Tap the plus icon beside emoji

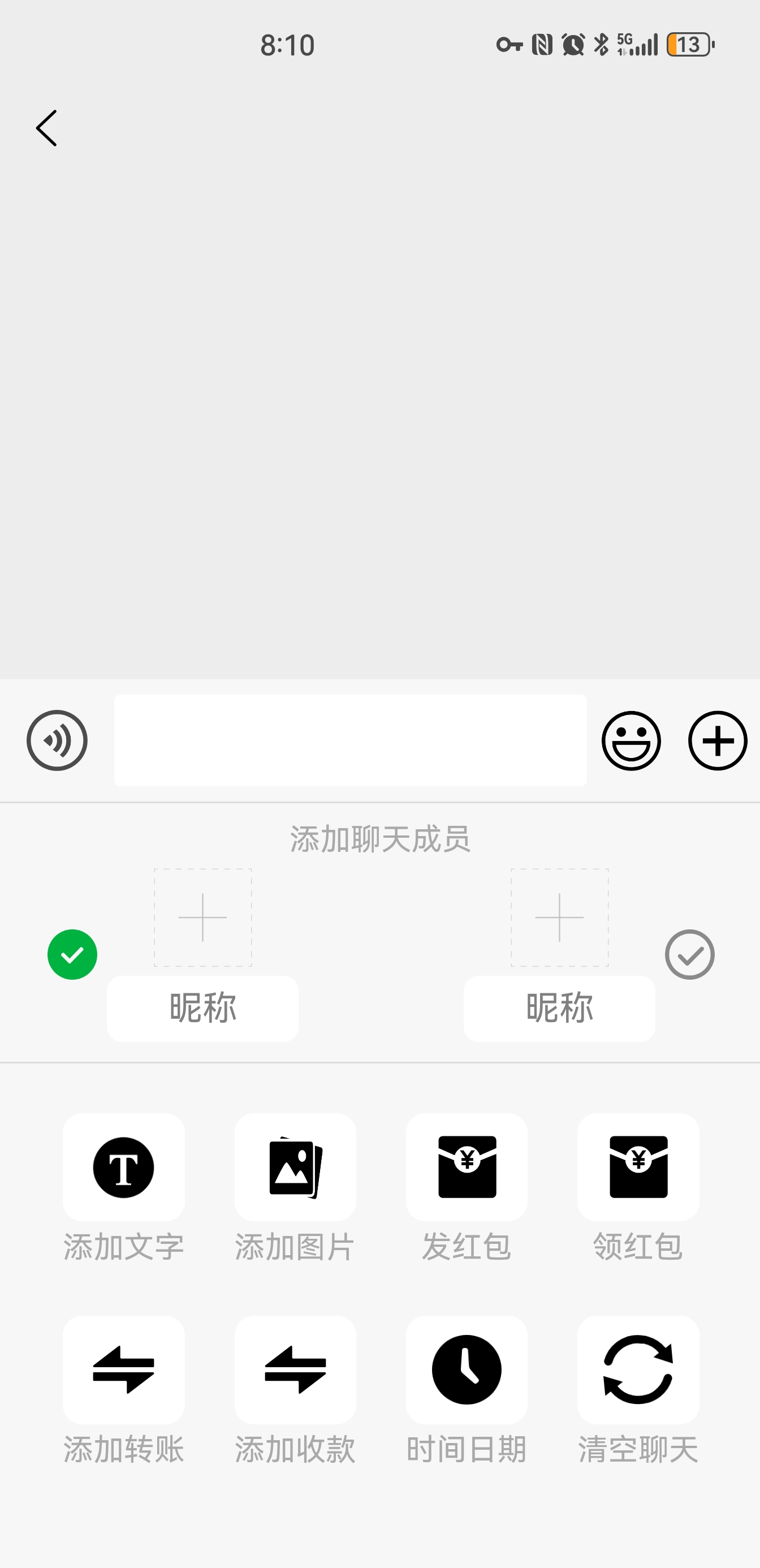point(718,740)
